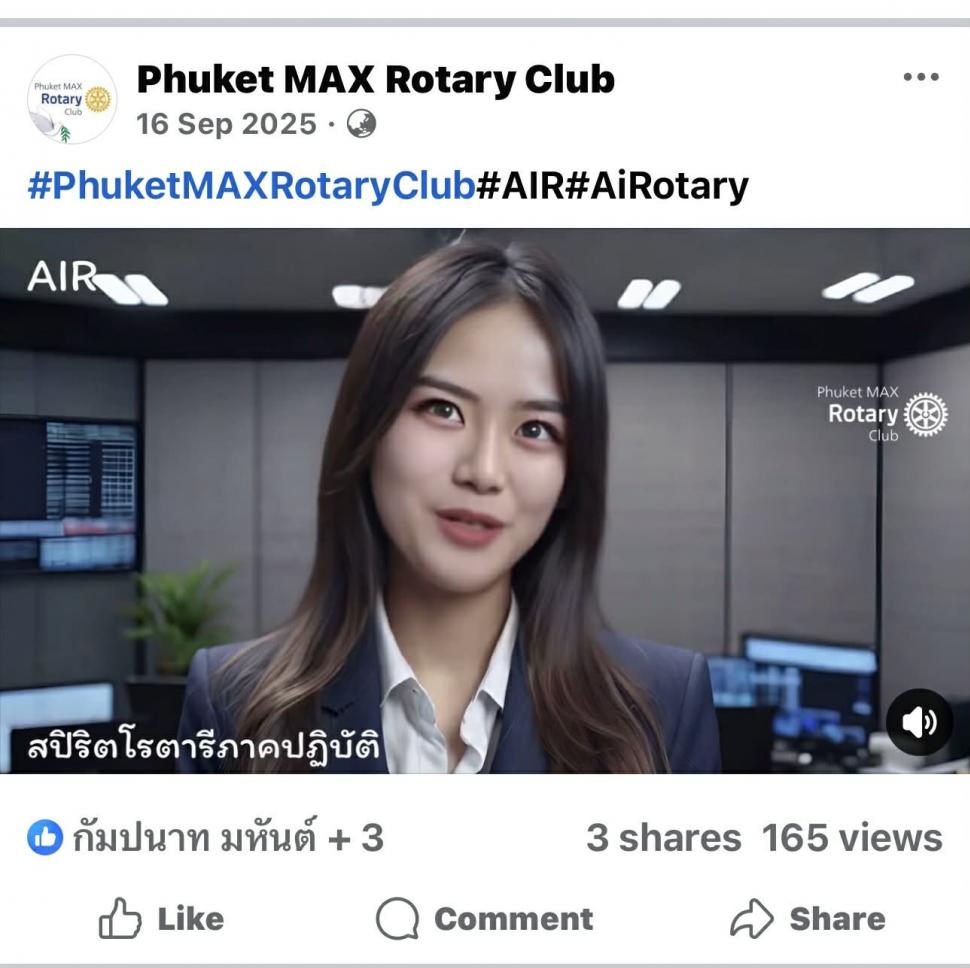970x968 pixels.
Task: Like this post
Action: point(161,918)
